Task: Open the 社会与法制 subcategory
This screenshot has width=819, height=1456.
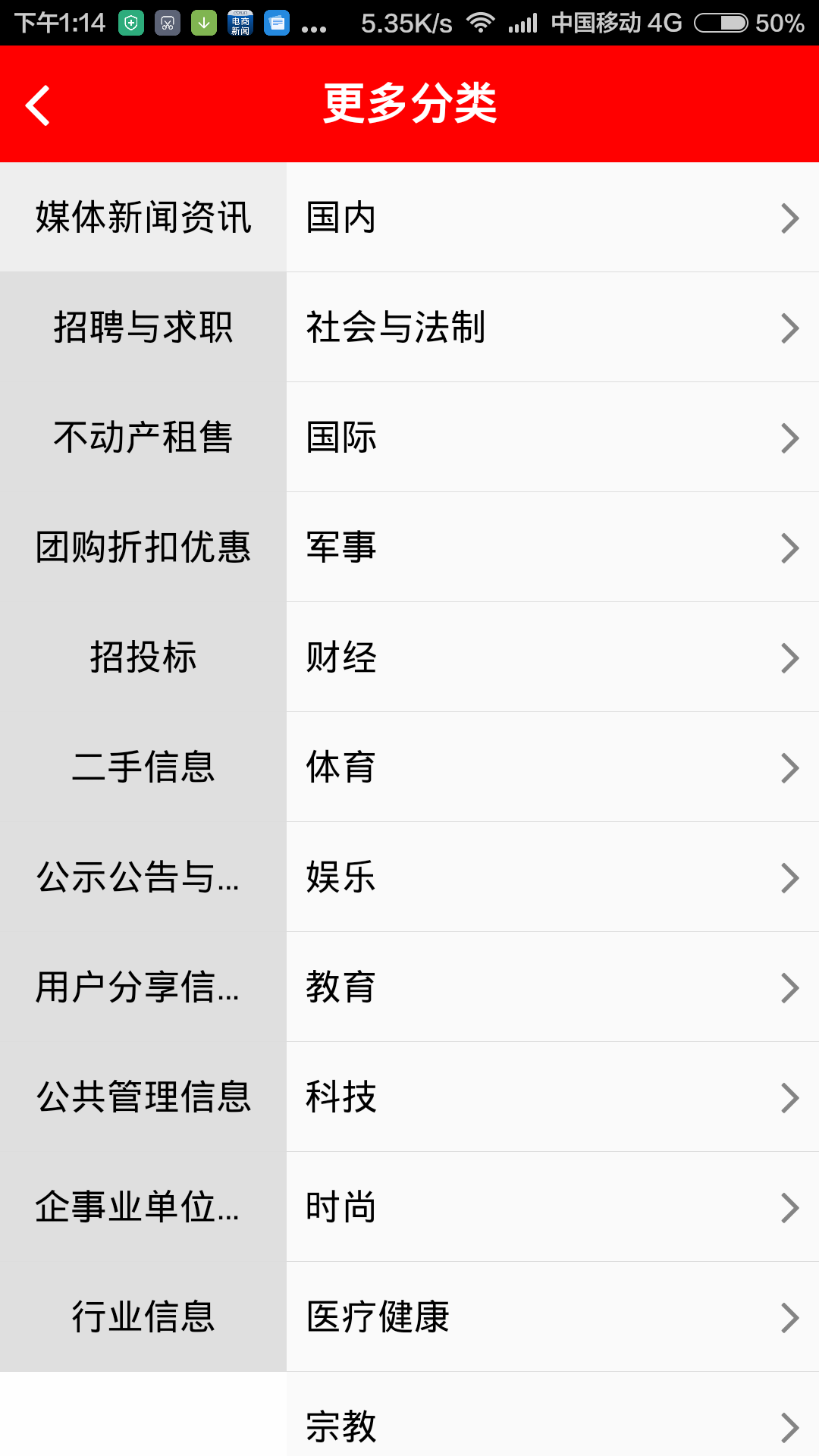Action: (553, 328)
